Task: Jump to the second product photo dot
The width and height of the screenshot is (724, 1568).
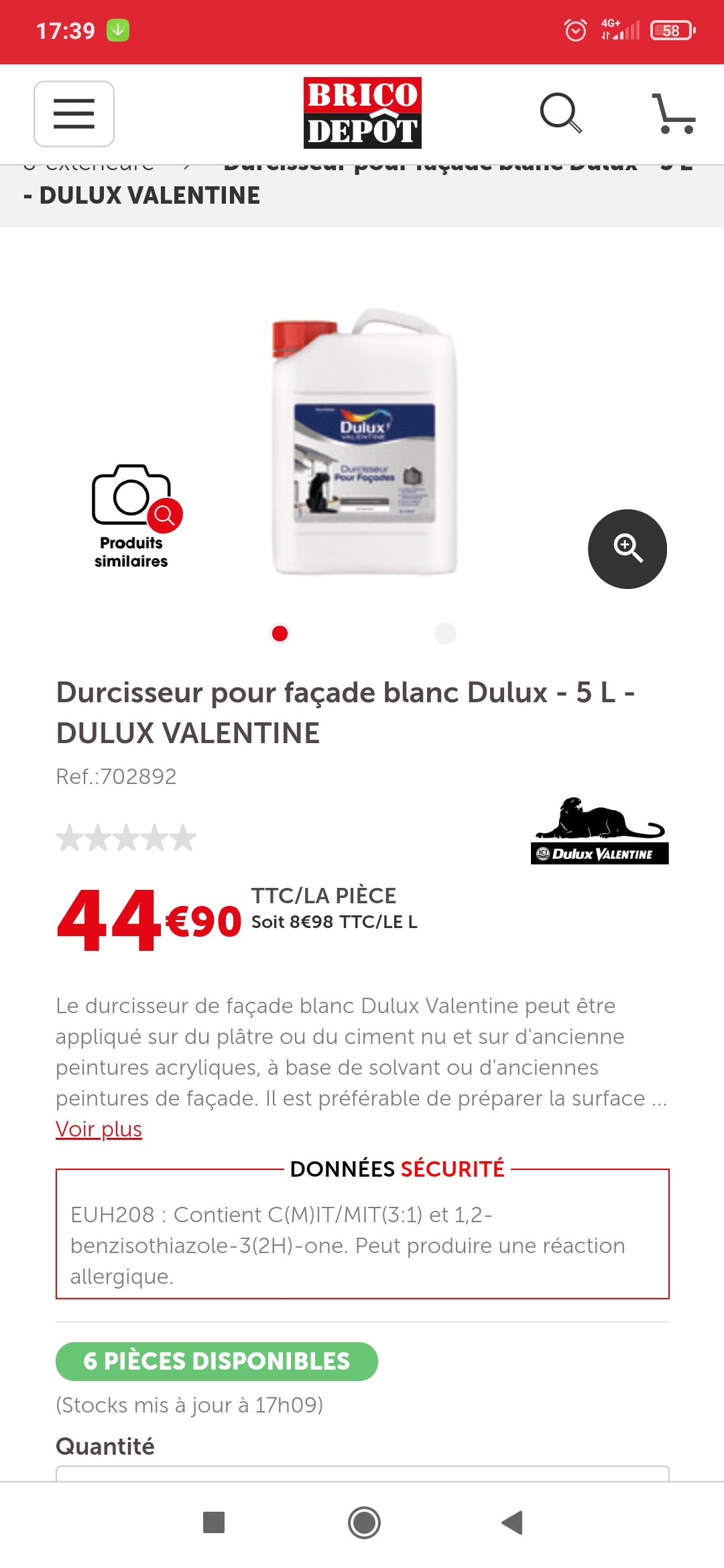Action: tap(445, 633)
